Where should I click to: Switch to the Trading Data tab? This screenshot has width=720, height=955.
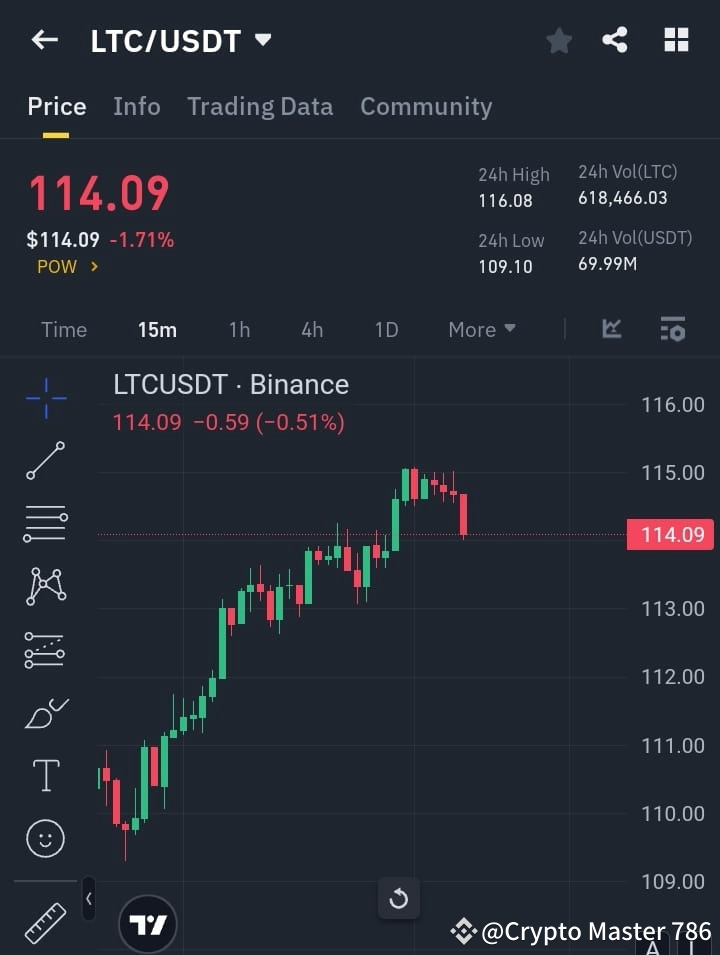coord(260,106)
